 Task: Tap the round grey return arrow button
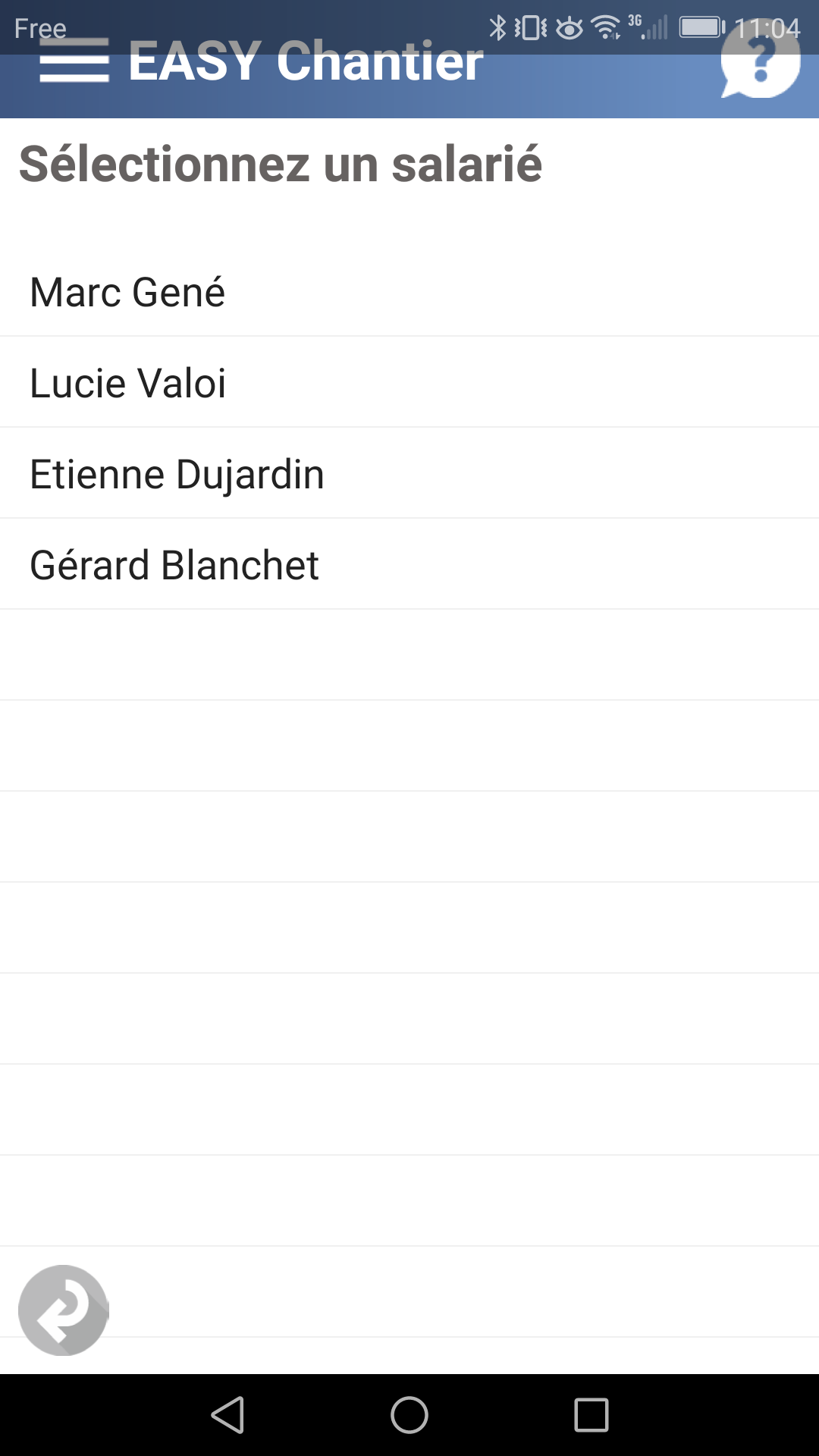[64, 1310]
